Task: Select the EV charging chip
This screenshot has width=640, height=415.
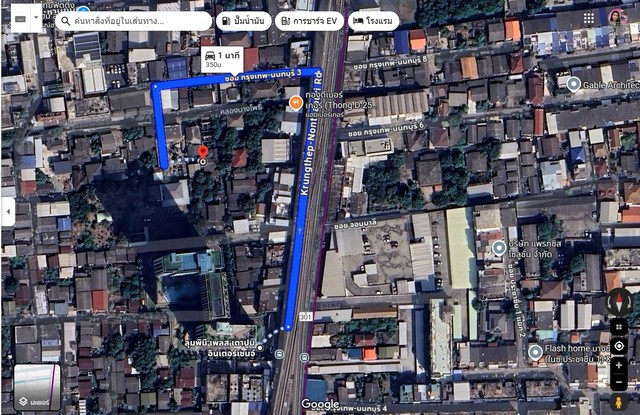Action: [x=308, y=20]
